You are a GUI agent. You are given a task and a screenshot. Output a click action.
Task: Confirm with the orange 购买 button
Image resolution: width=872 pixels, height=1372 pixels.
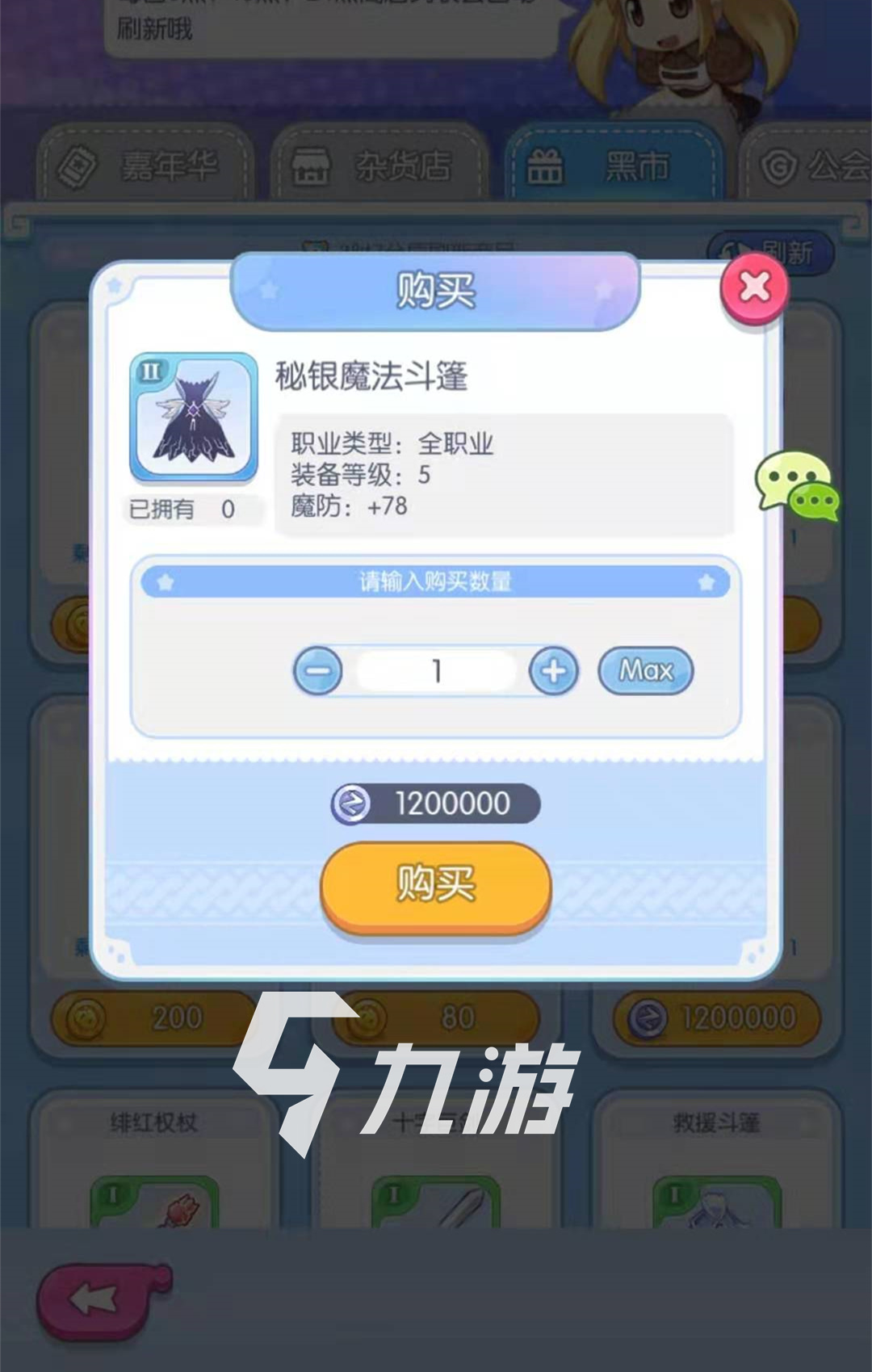pos(436,885)
